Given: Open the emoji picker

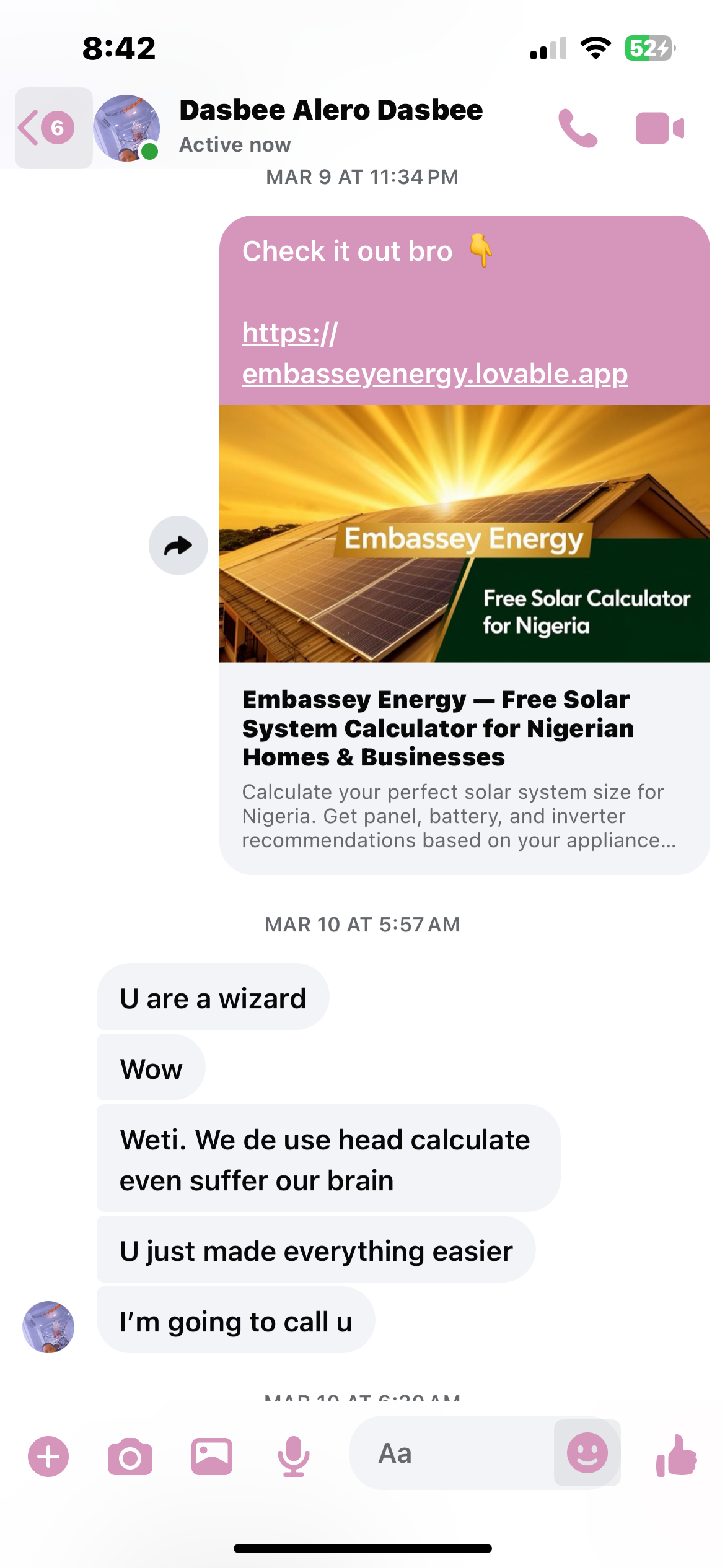Looking at the screenshot, I should click(x=587, y=1453).
